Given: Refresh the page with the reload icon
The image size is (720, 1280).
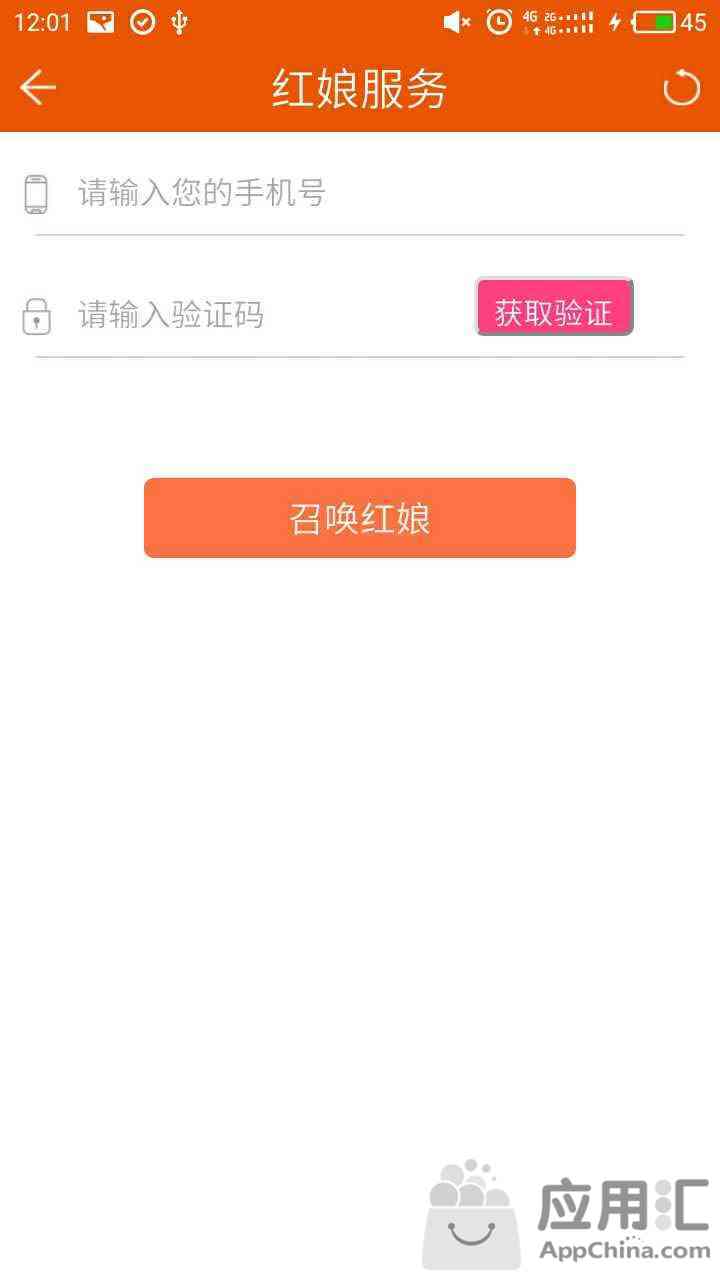Looking at the screenshot, I should point(682,88).
